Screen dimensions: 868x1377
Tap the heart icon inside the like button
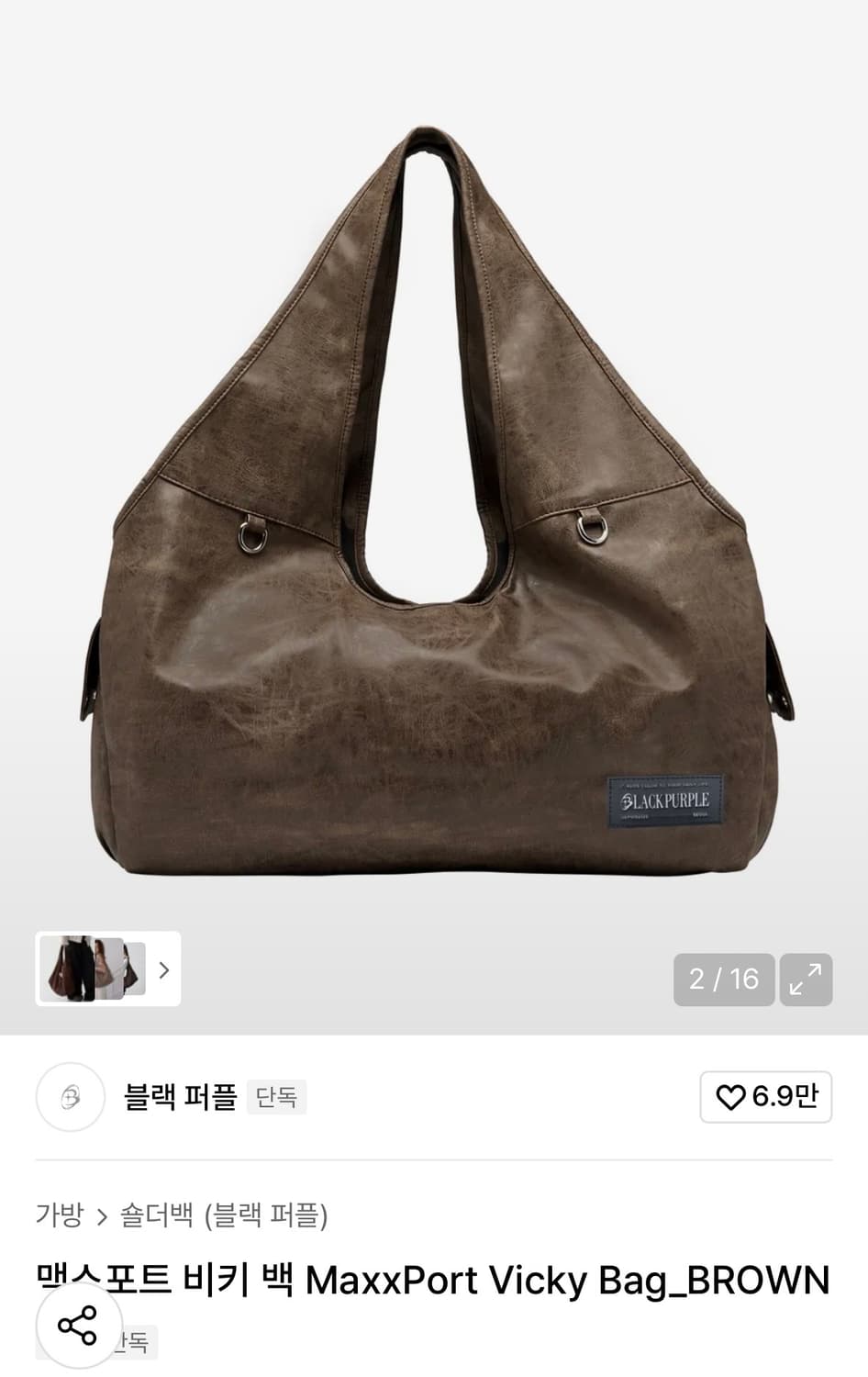pos(729,1098)
